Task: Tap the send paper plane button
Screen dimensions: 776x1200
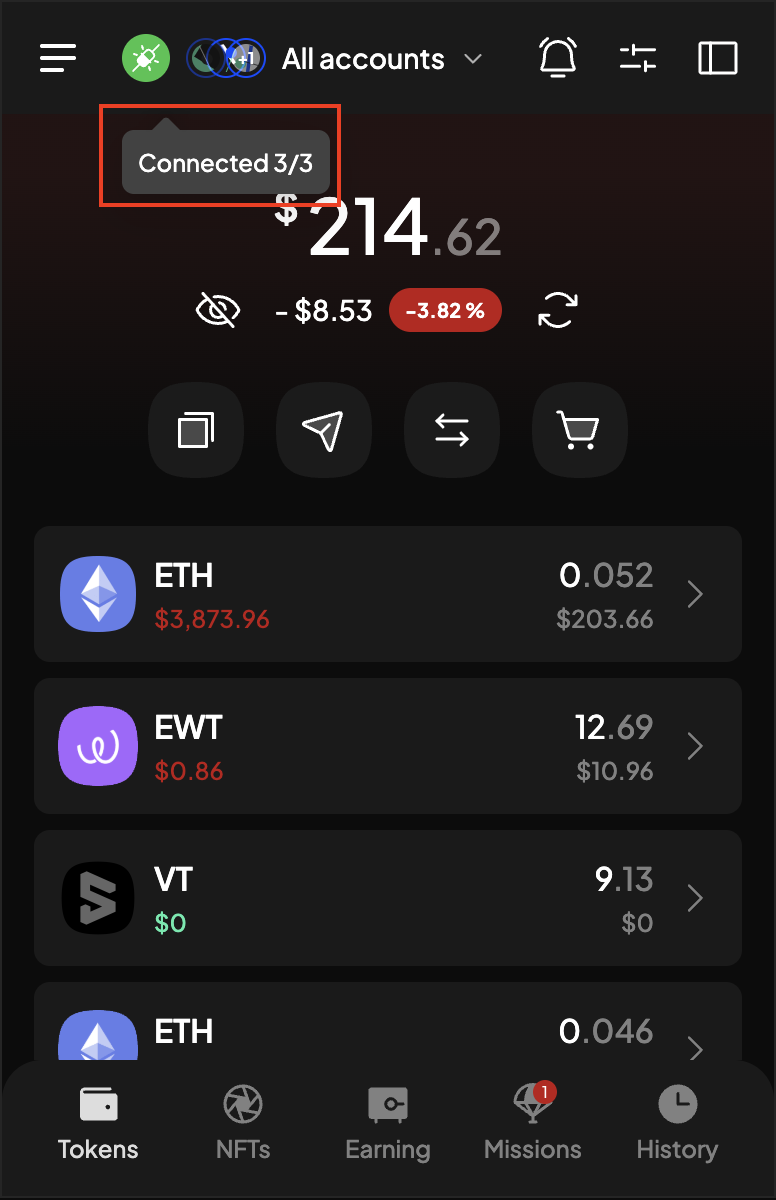Action: click(323, 431)
